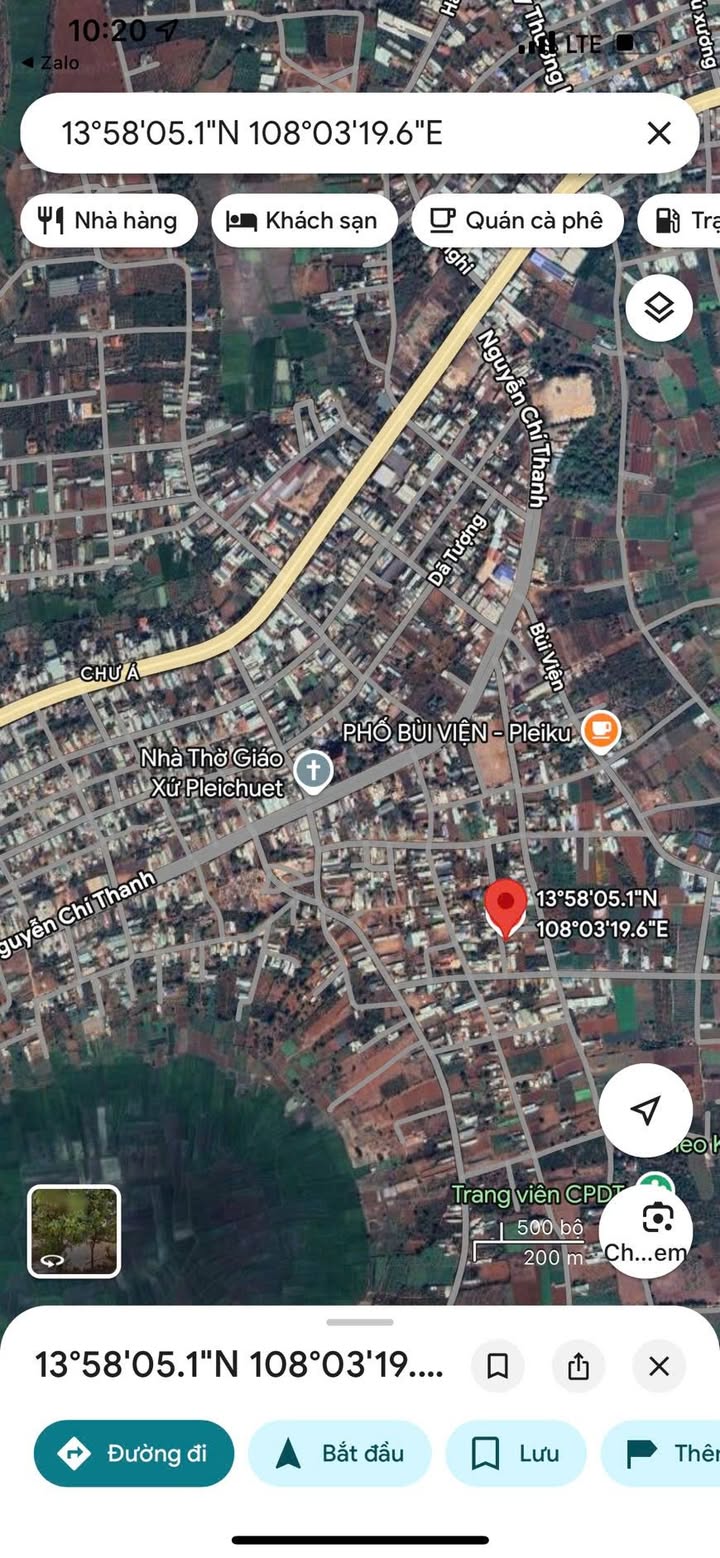Image resolution: width=720 pixels, height=1558 pixels.
Task: Return to Zalo app
Action: coord(50,63)
